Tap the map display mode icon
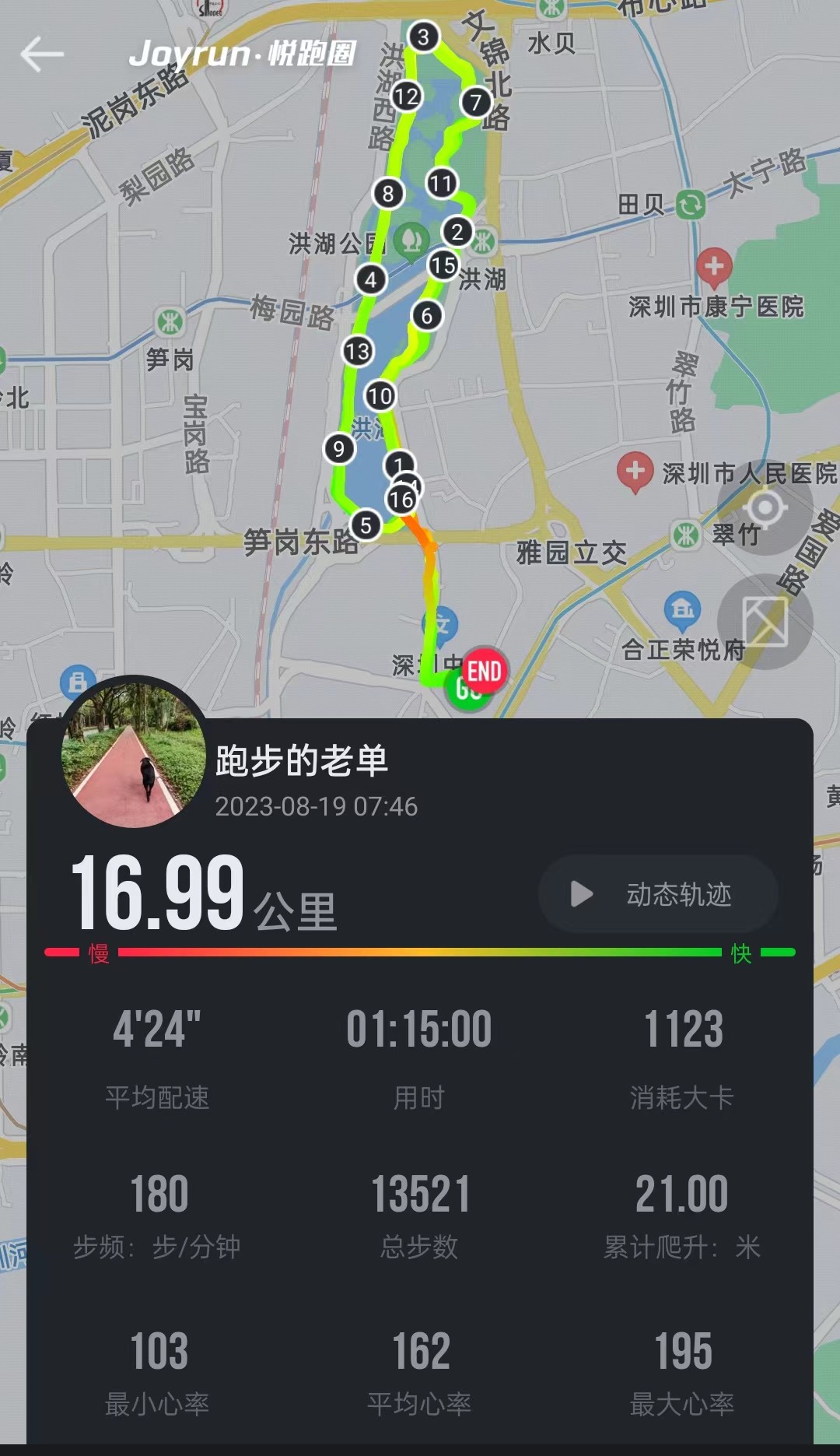The width and height of the screenshot is (840, 1456). (765, 622)
